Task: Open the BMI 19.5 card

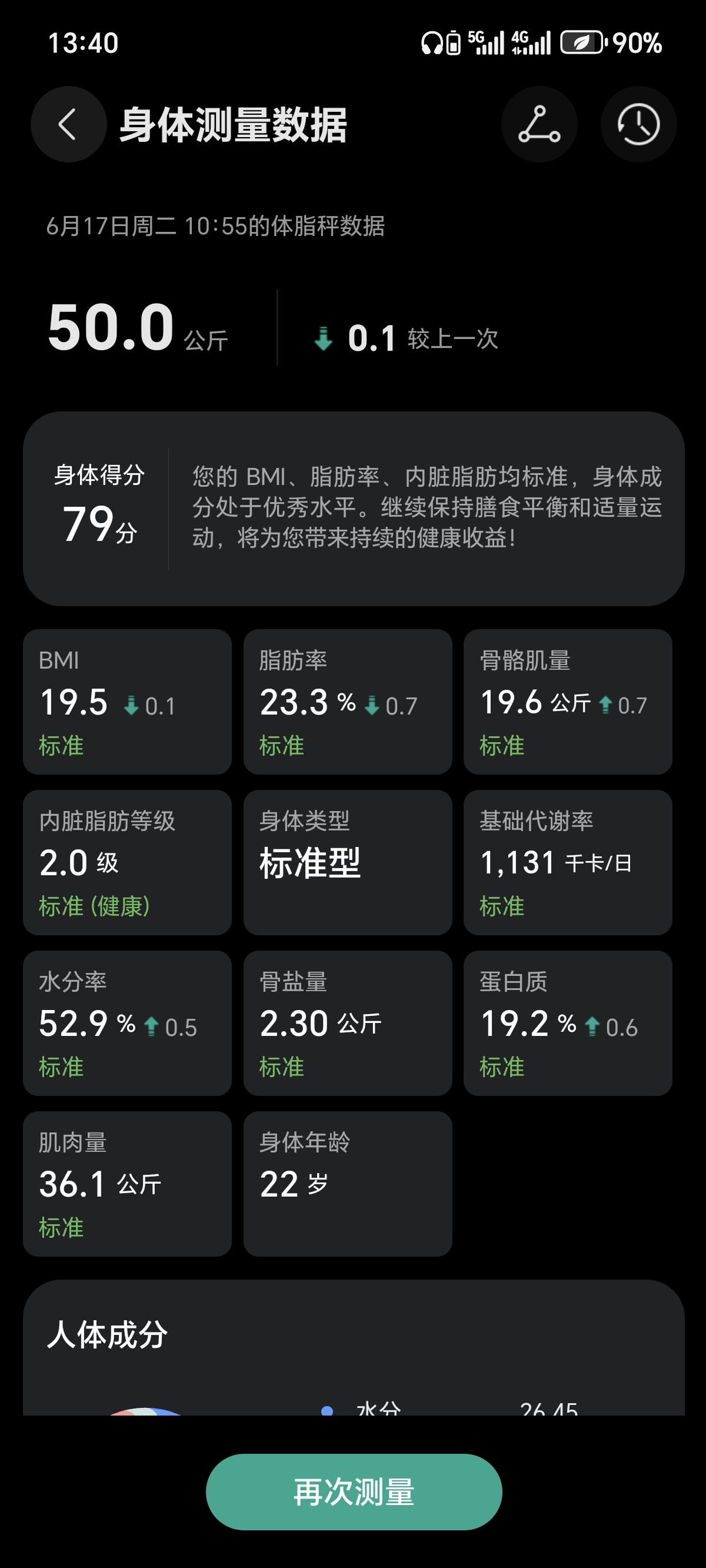Action: pyautogui.click(x=127, y=702)
